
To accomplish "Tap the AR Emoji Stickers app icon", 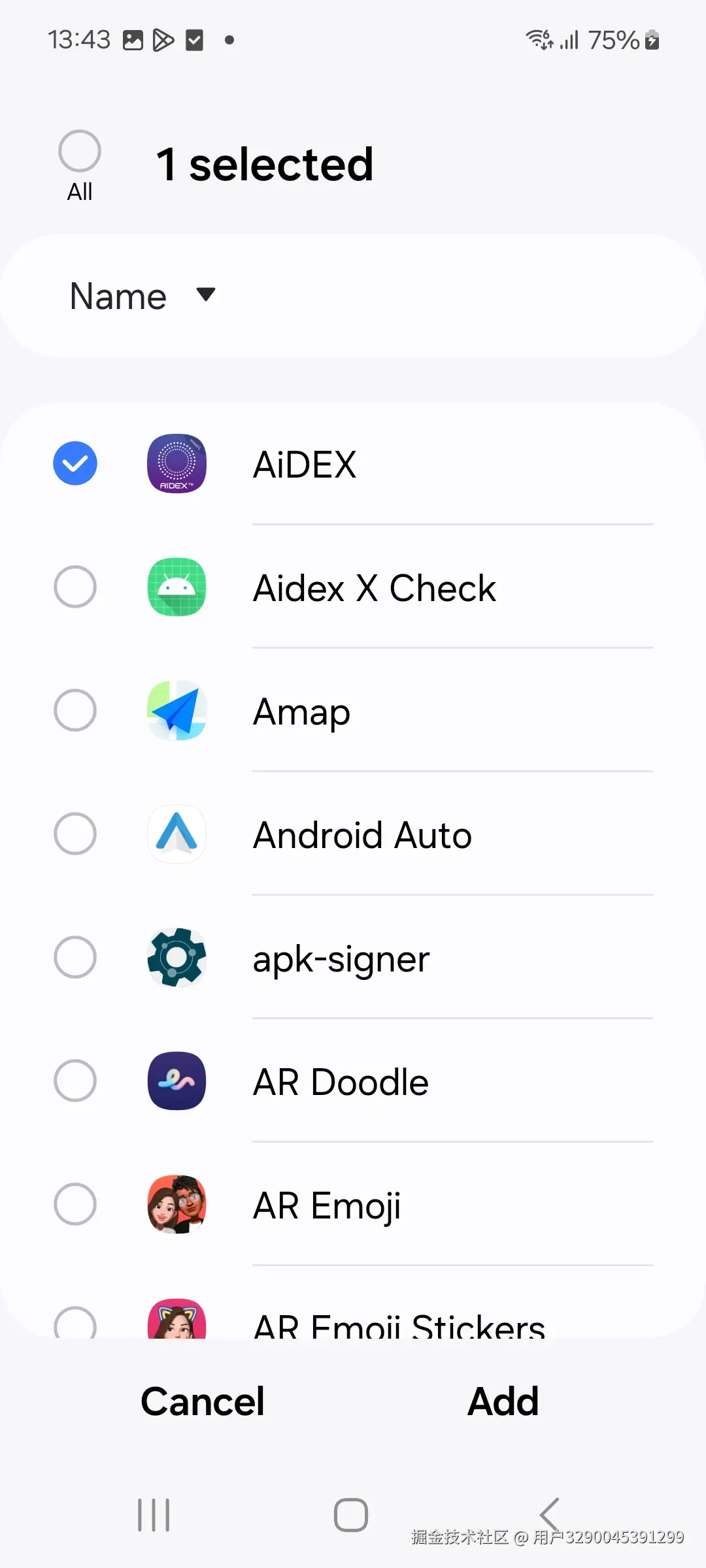I will pyautogui.click(x=176, y=1320).
